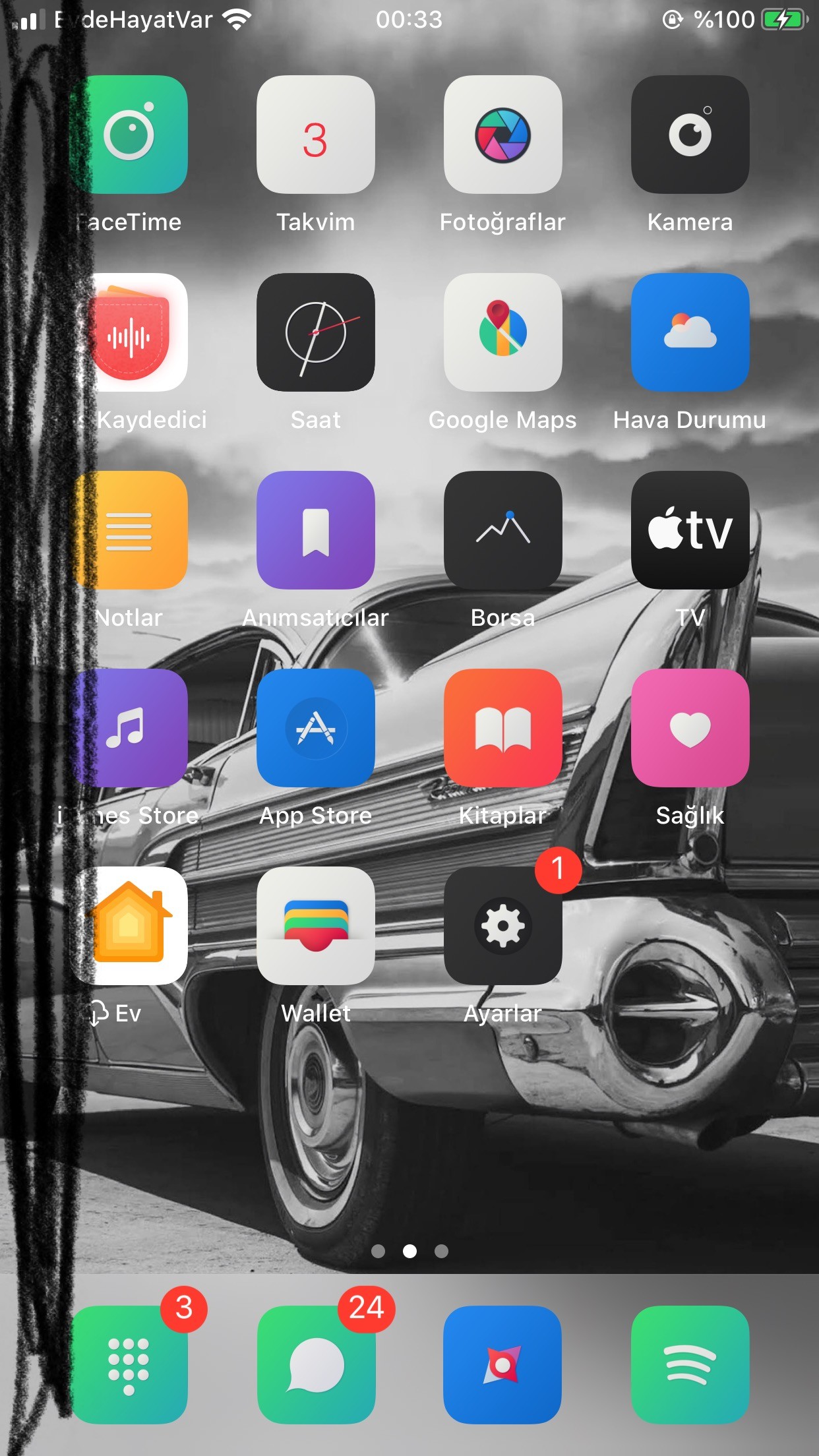Open the Wallet app
This screenshot has height=1456, width=819.
pos(315,926)
